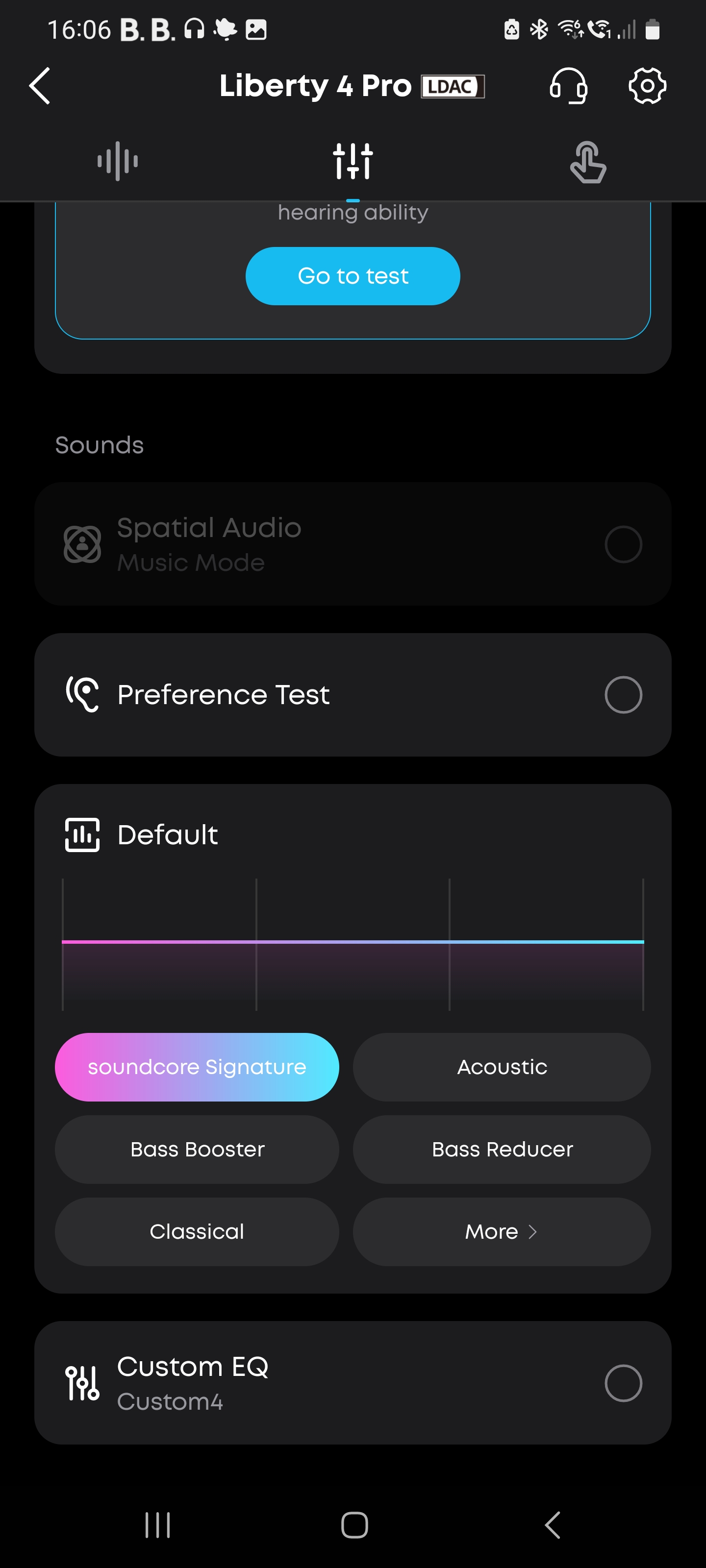Select the Preference Test radio button
The image size is (706, 1568).
[623, 694]
